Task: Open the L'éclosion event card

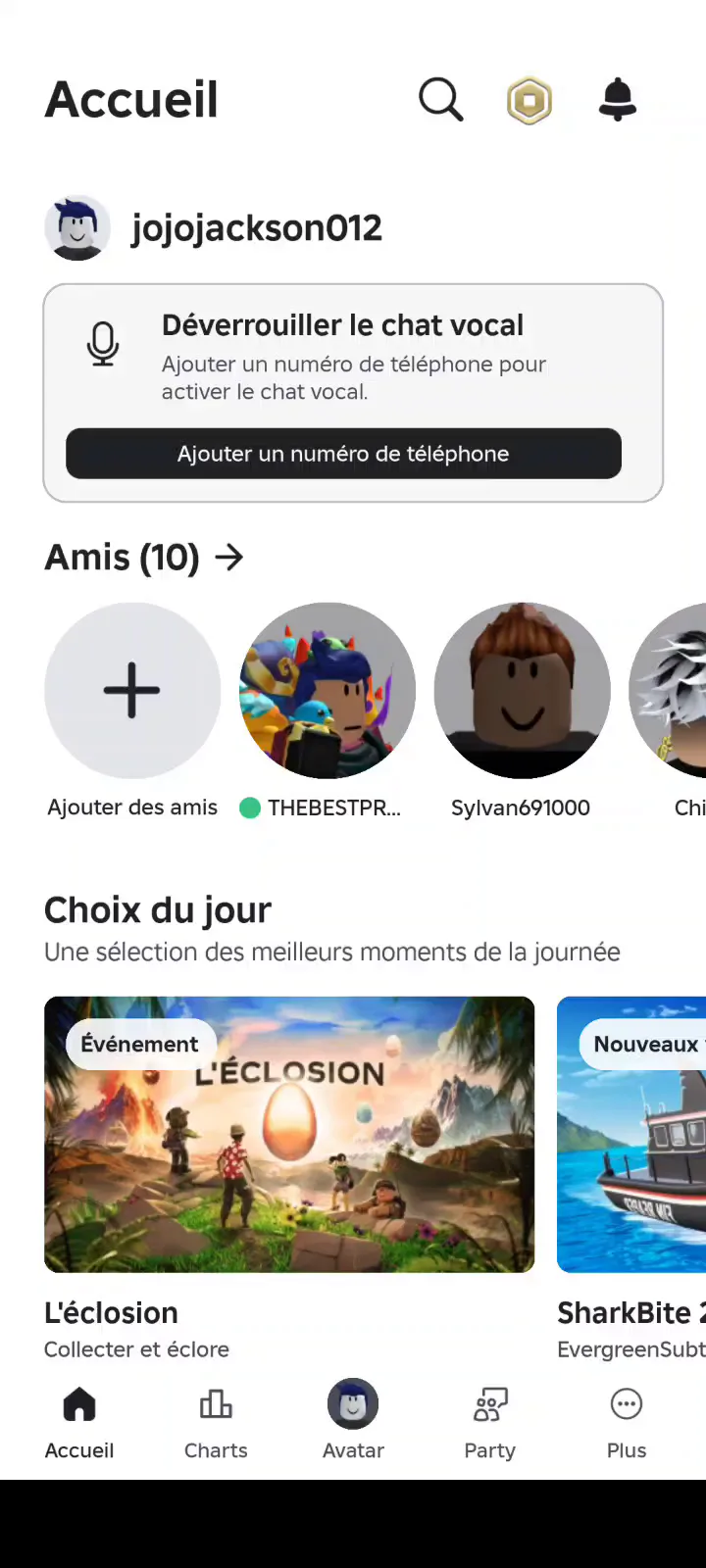Action: tap(289, 1135)
